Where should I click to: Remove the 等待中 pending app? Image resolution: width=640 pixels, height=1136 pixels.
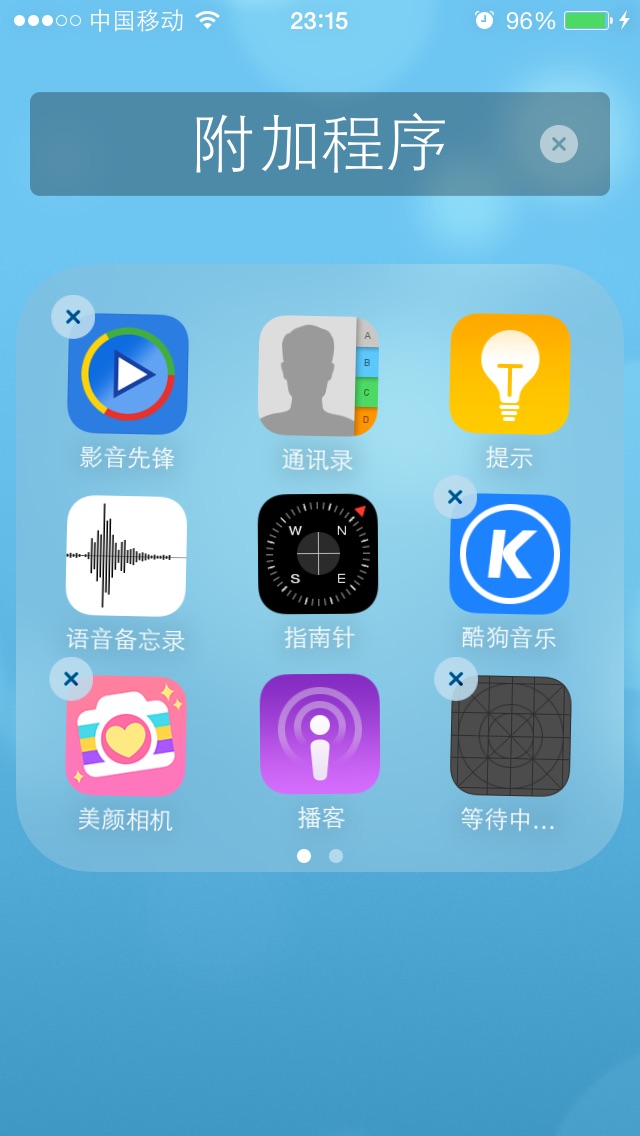pyautogui.click(x=455, y=679)
